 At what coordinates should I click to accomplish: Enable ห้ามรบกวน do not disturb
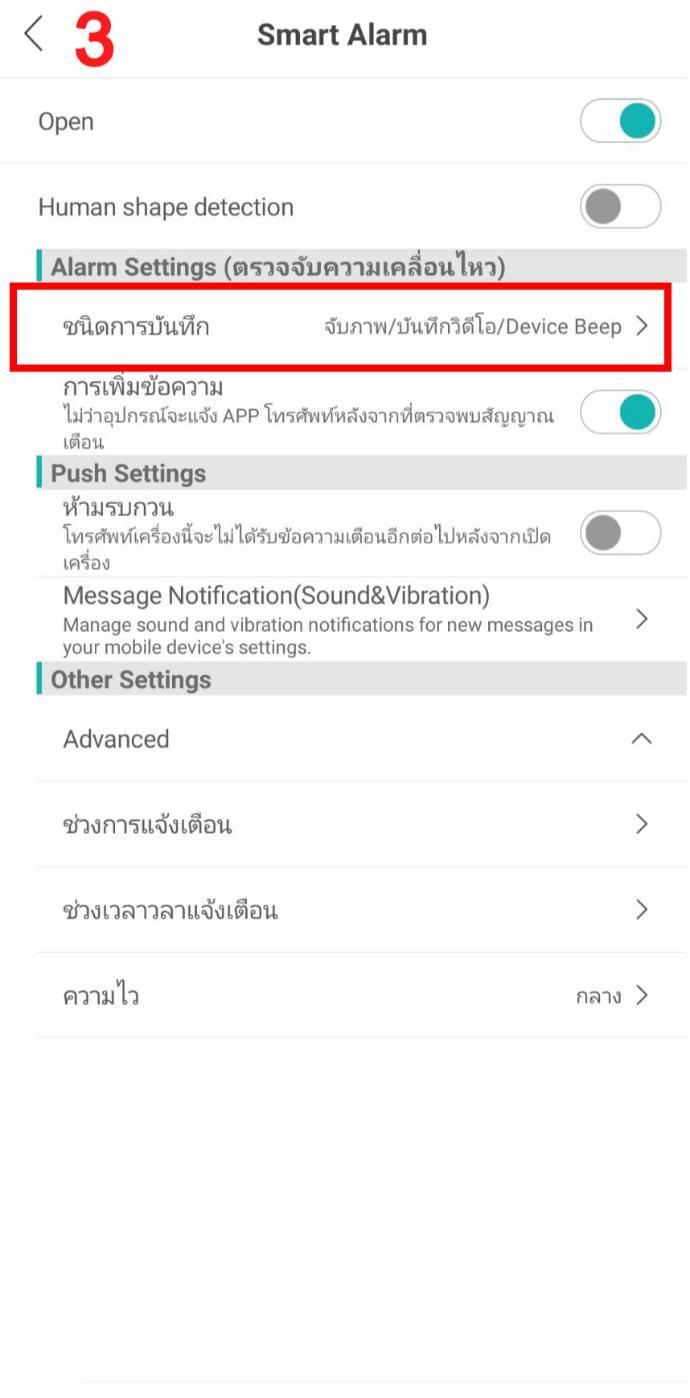(x=620, y=533)
